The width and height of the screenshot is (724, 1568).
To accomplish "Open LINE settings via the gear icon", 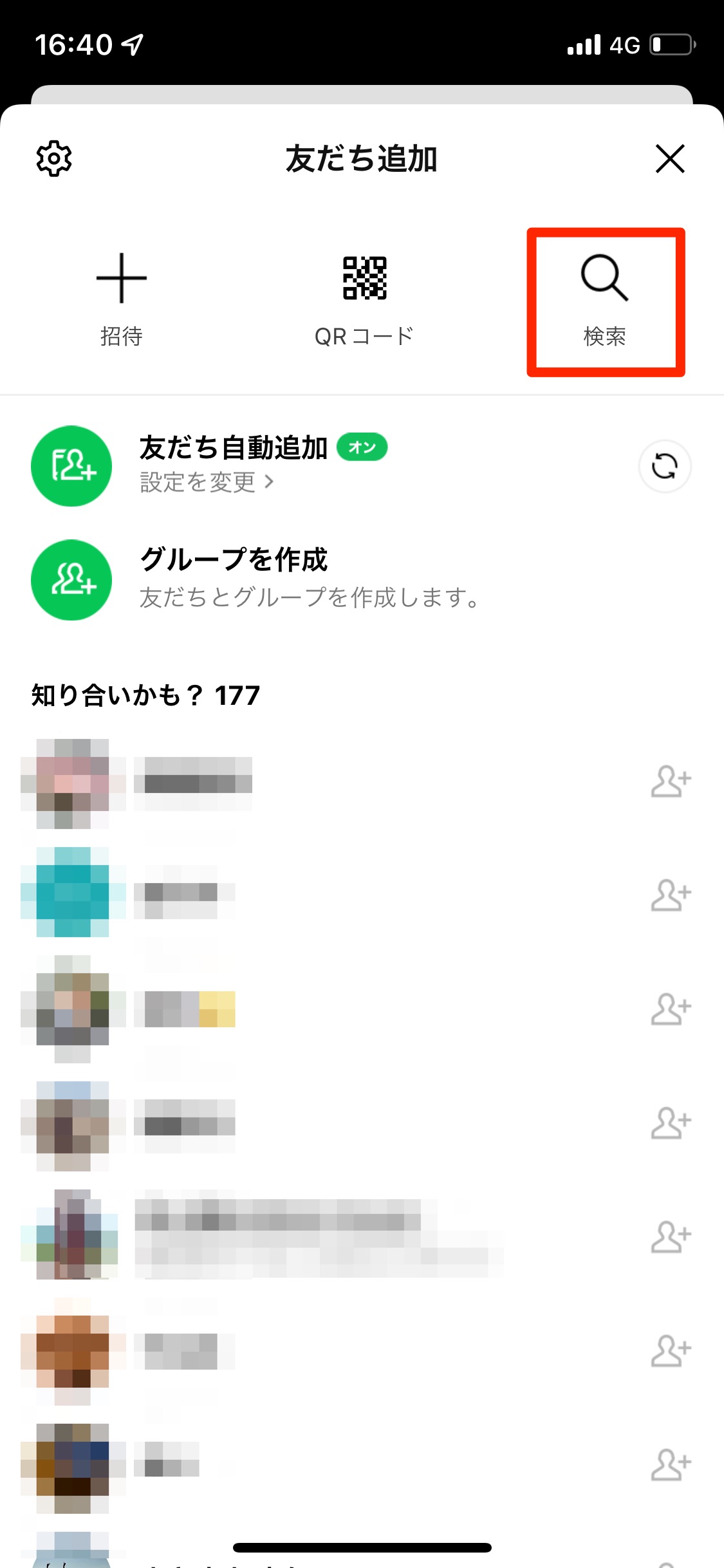I will pyautogui.click(x=54, y=158).
